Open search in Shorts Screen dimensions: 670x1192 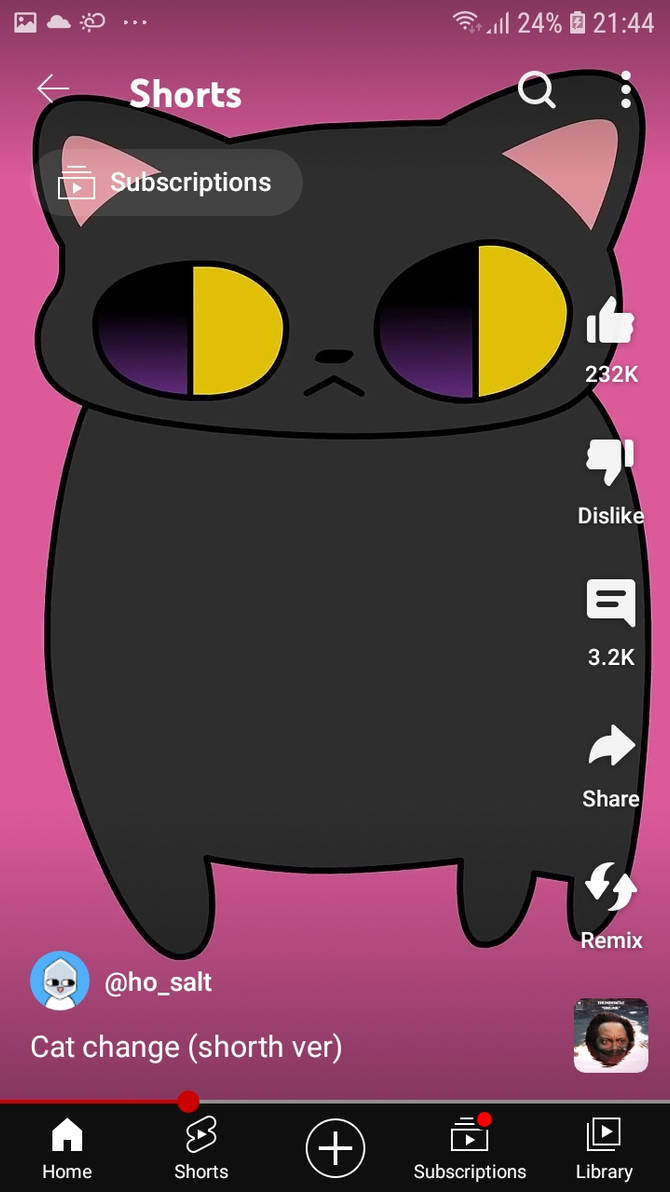coord(536,90)
